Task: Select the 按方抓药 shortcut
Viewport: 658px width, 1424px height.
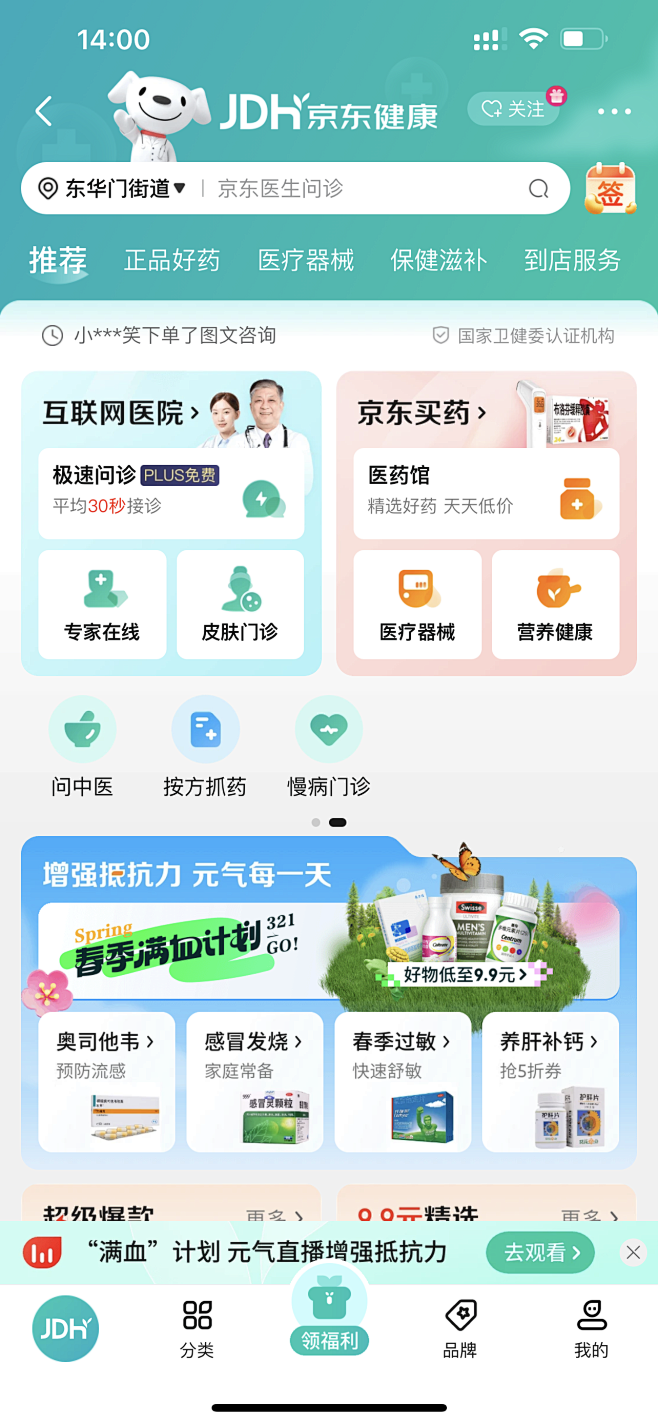Action: point(205,747)
